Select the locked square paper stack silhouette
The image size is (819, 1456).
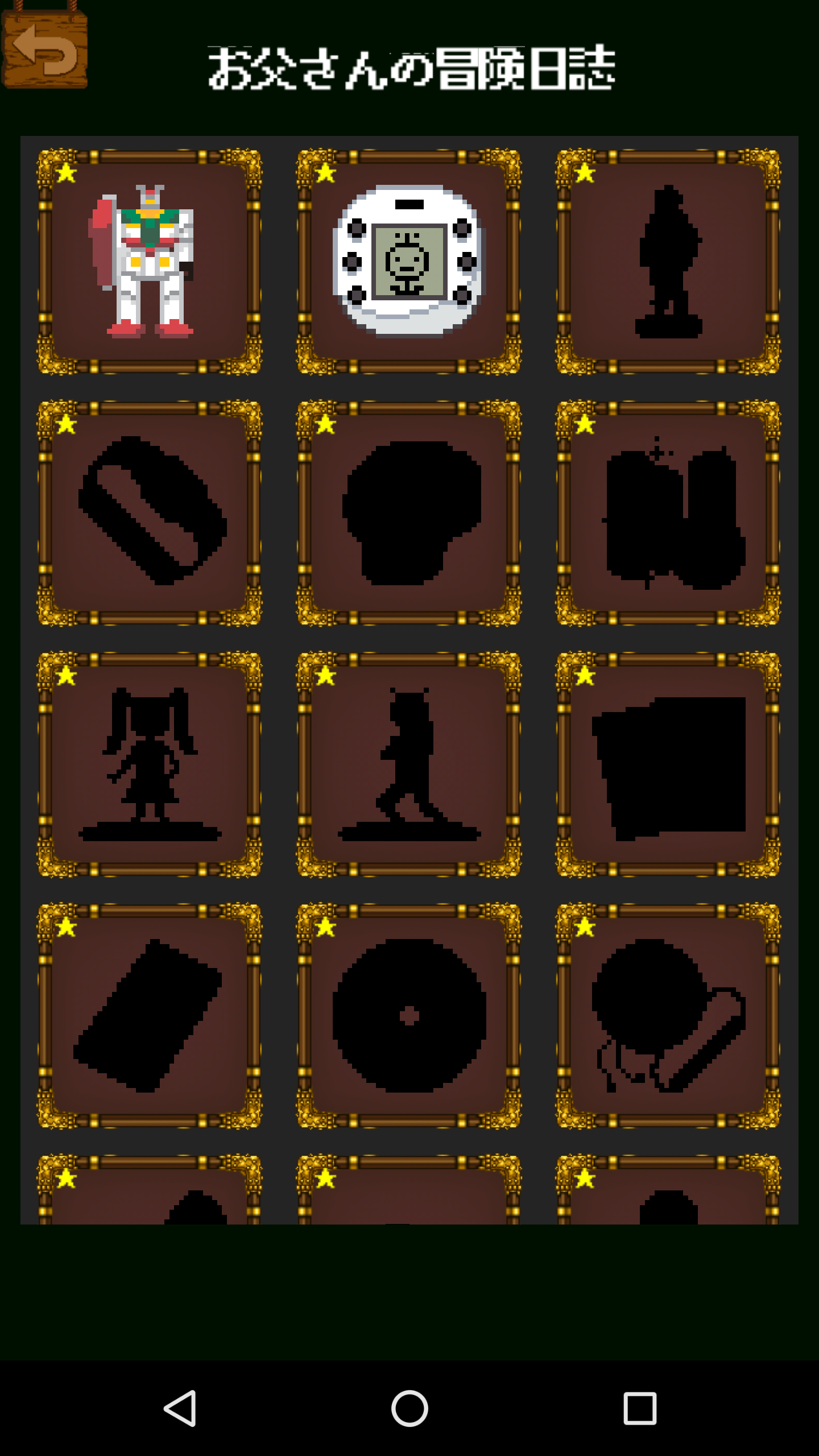pos(668,764)
